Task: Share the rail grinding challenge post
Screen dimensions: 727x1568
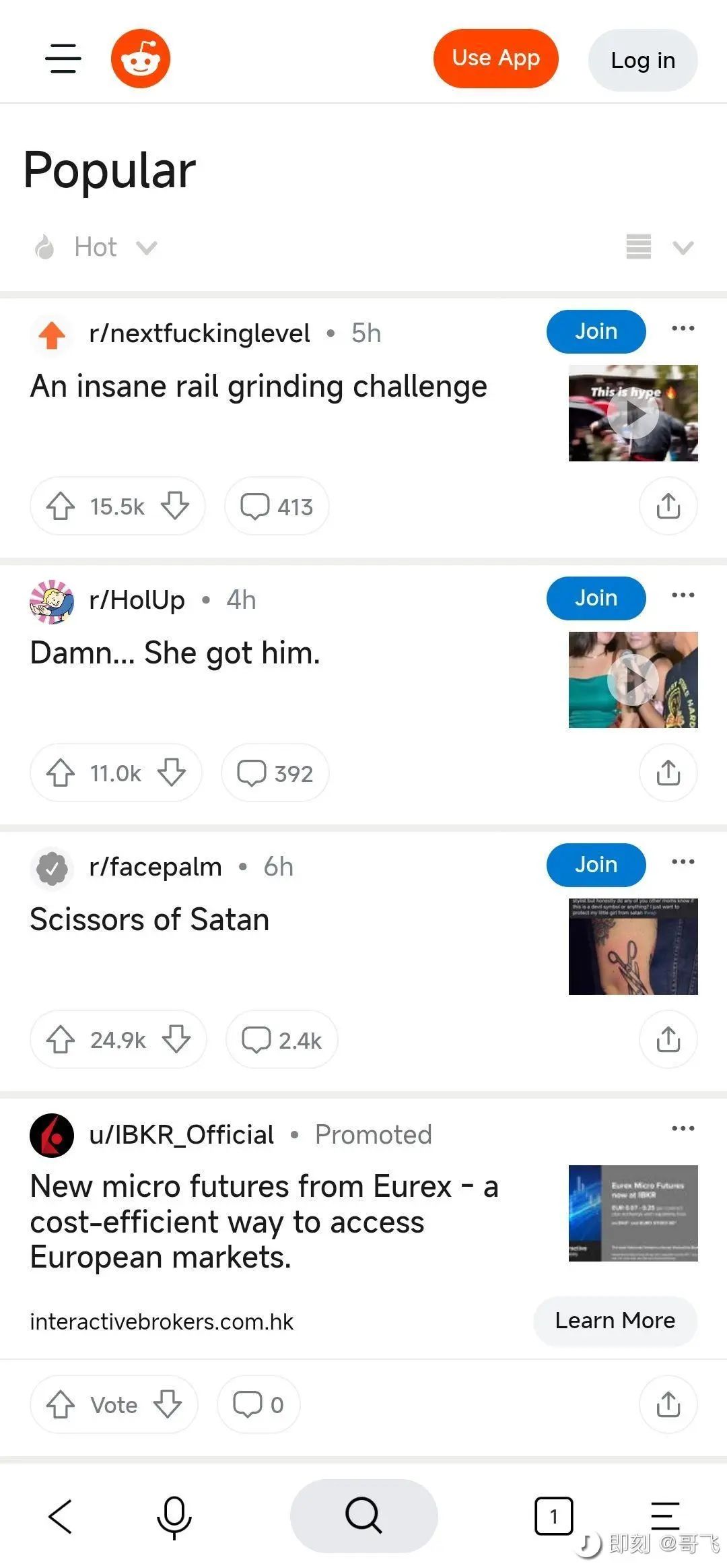Action: tap(668, 506)
